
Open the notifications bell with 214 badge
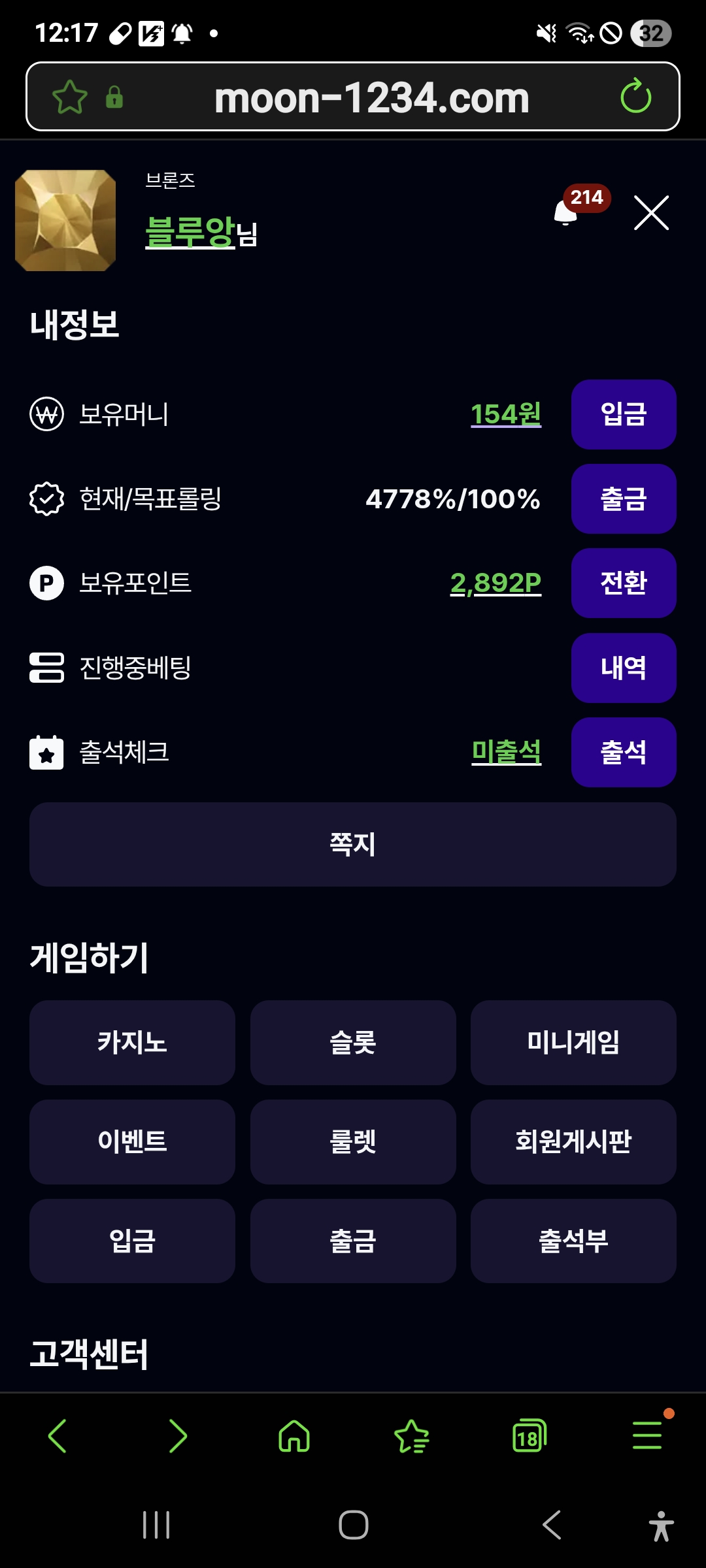coord(567,211)
